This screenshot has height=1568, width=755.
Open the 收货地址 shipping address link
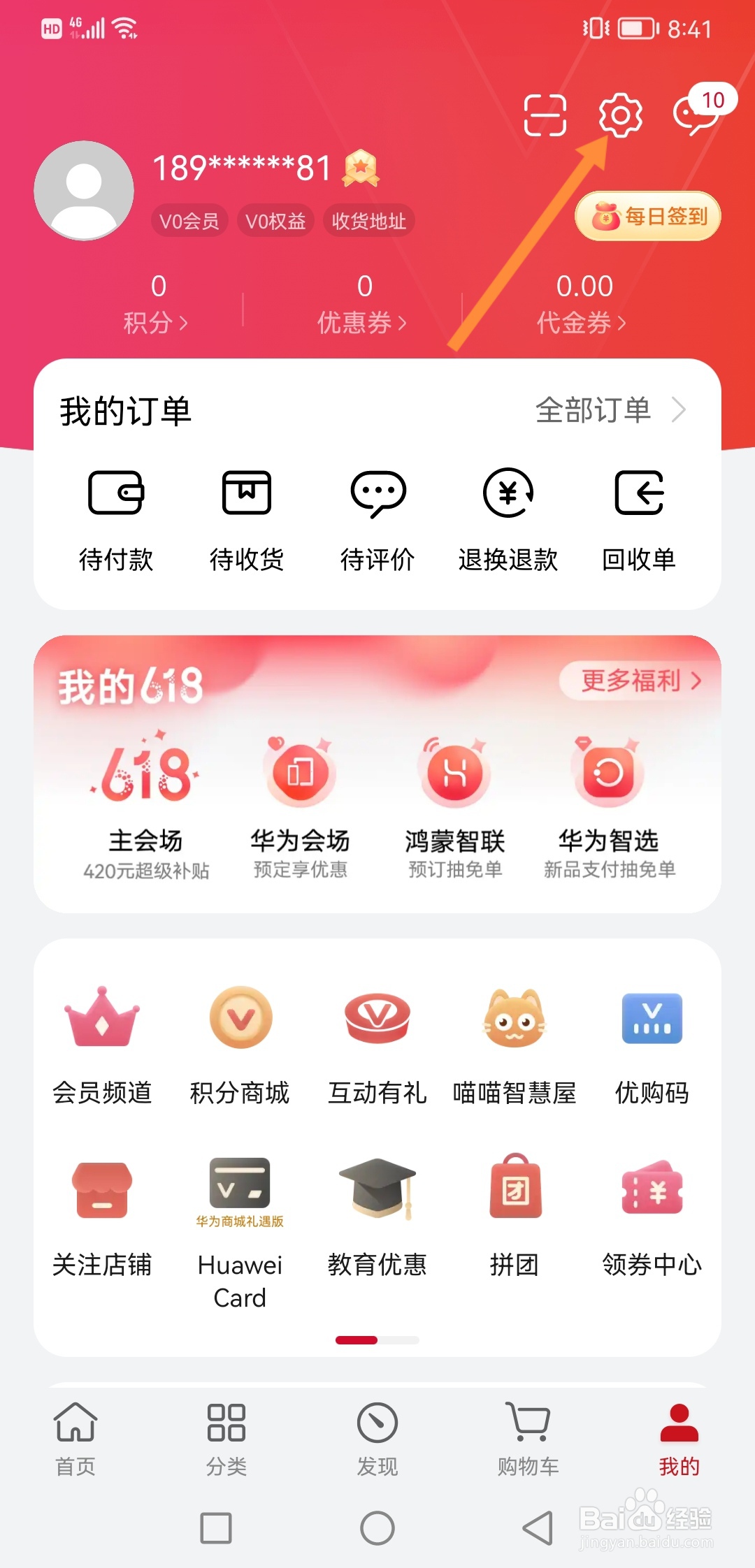click(368, 220)
